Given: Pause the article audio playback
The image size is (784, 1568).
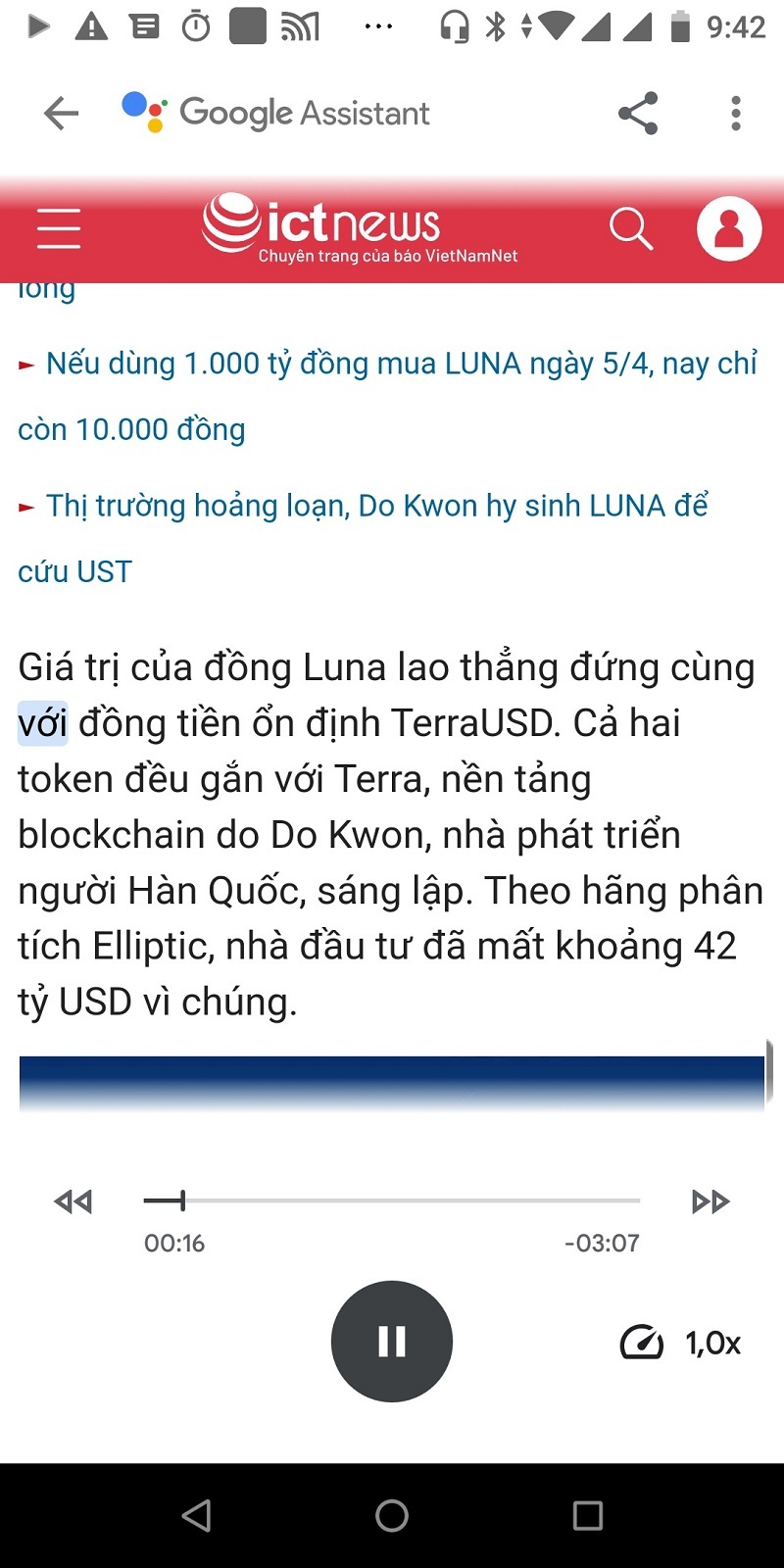Looking at the screenshot, I should [391, 1342].
